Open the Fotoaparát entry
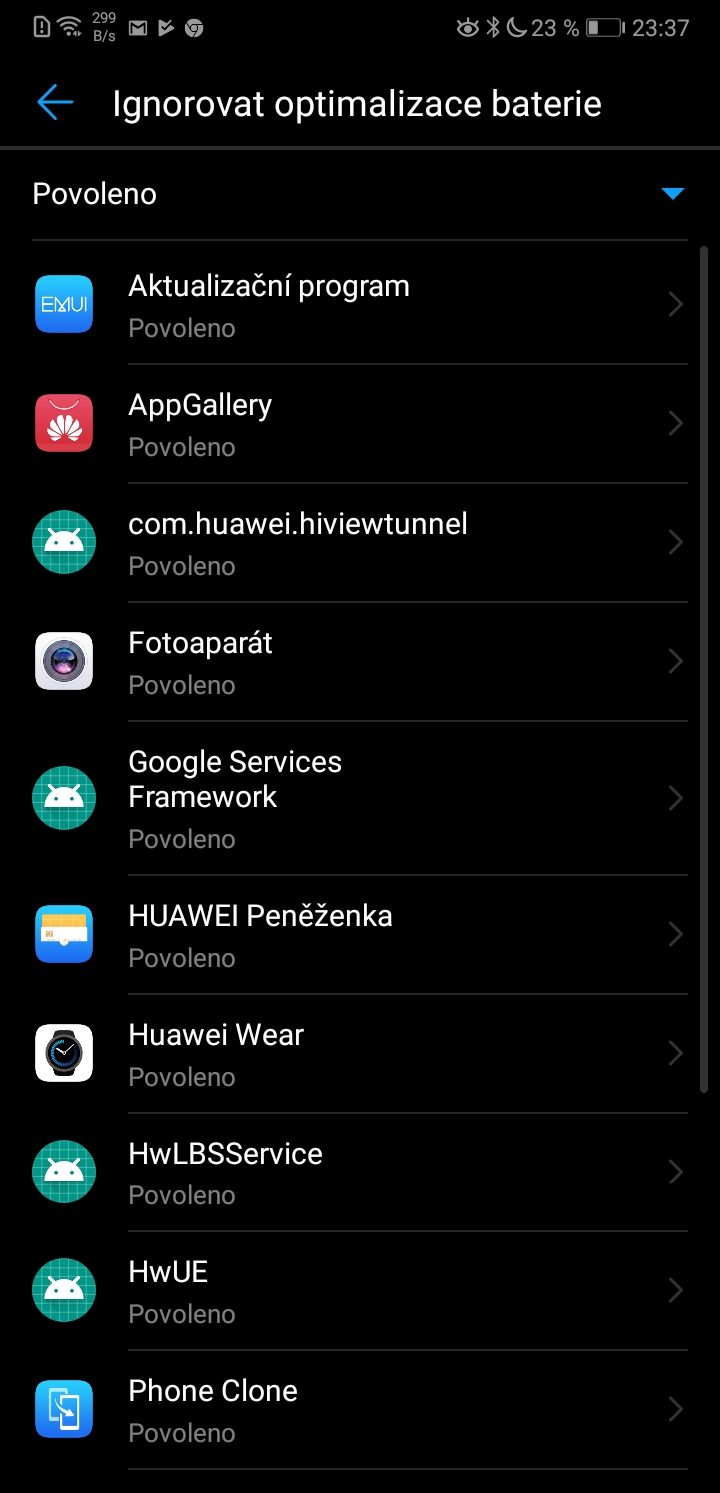 coord(360,662)
